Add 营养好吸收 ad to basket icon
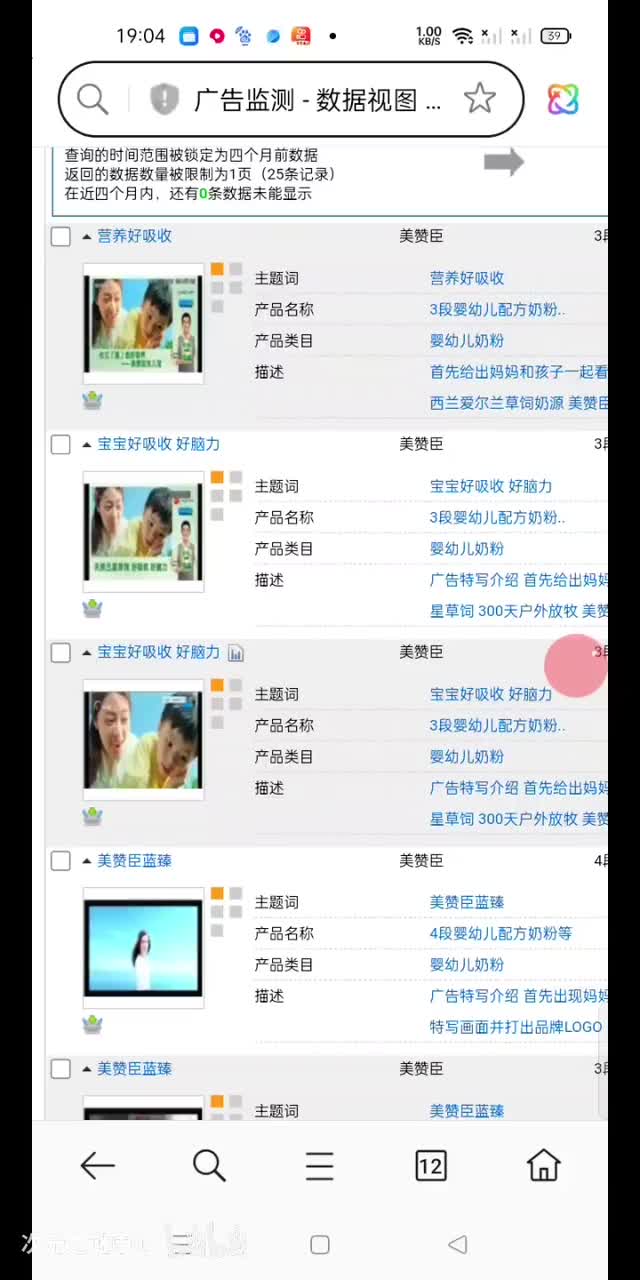Screen dimensions: 640x1280 coord(93,401)
